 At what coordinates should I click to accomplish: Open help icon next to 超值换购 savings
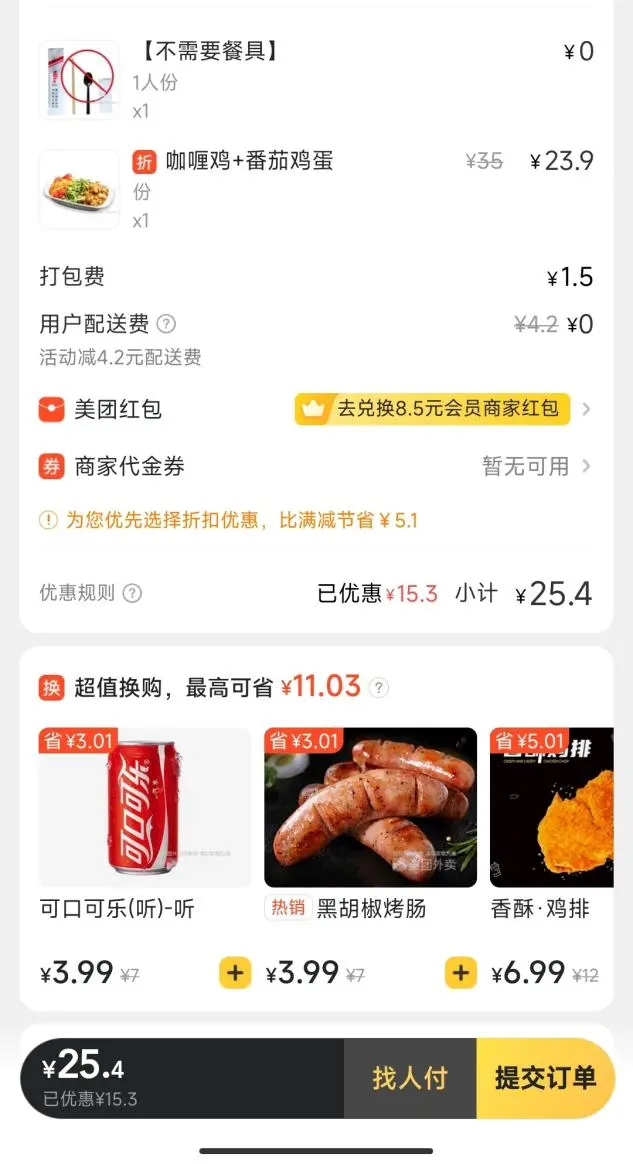tap(378, 687)
